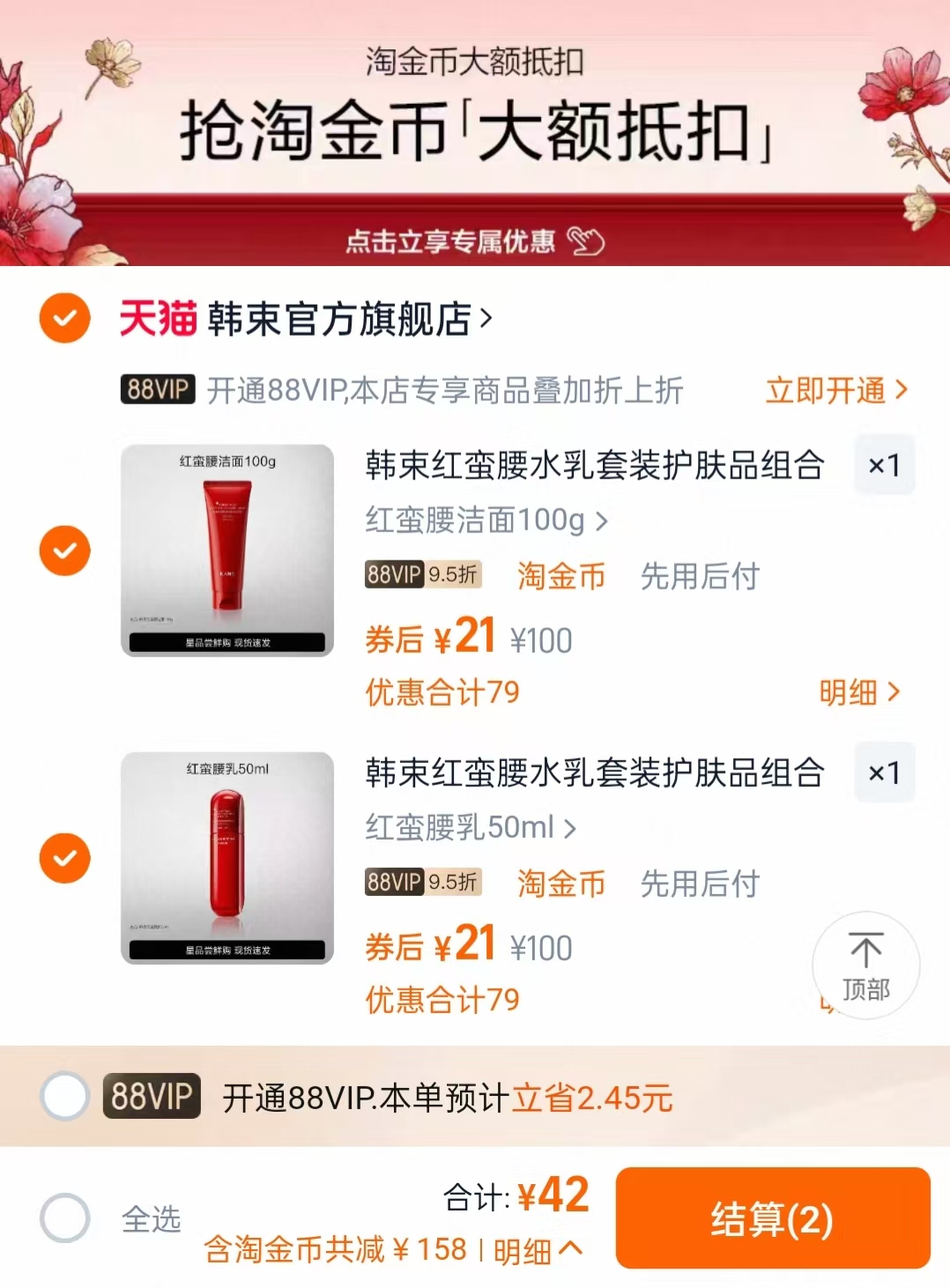
Task: Click the 结算(2) checkout button
Action: [x=774, y=1221]
